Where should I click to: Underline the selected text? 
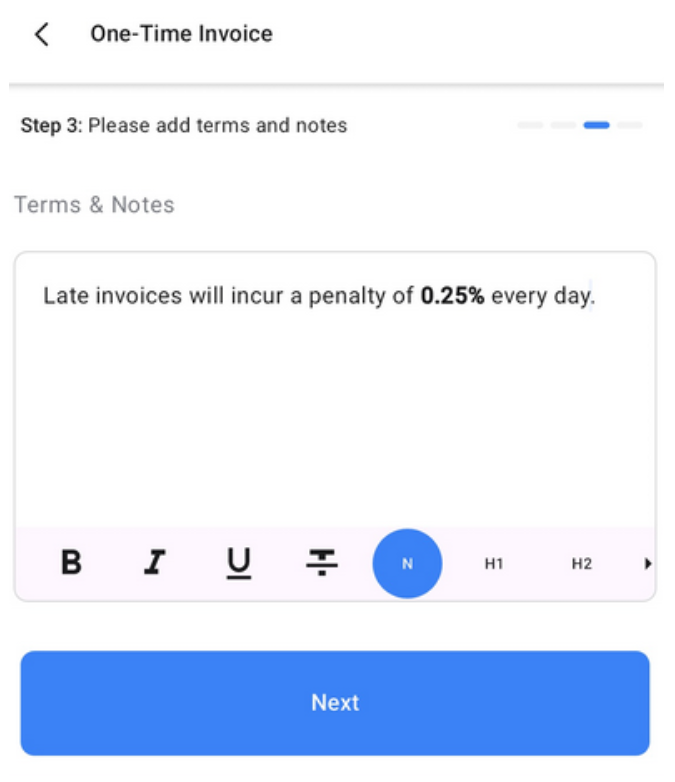238,563
